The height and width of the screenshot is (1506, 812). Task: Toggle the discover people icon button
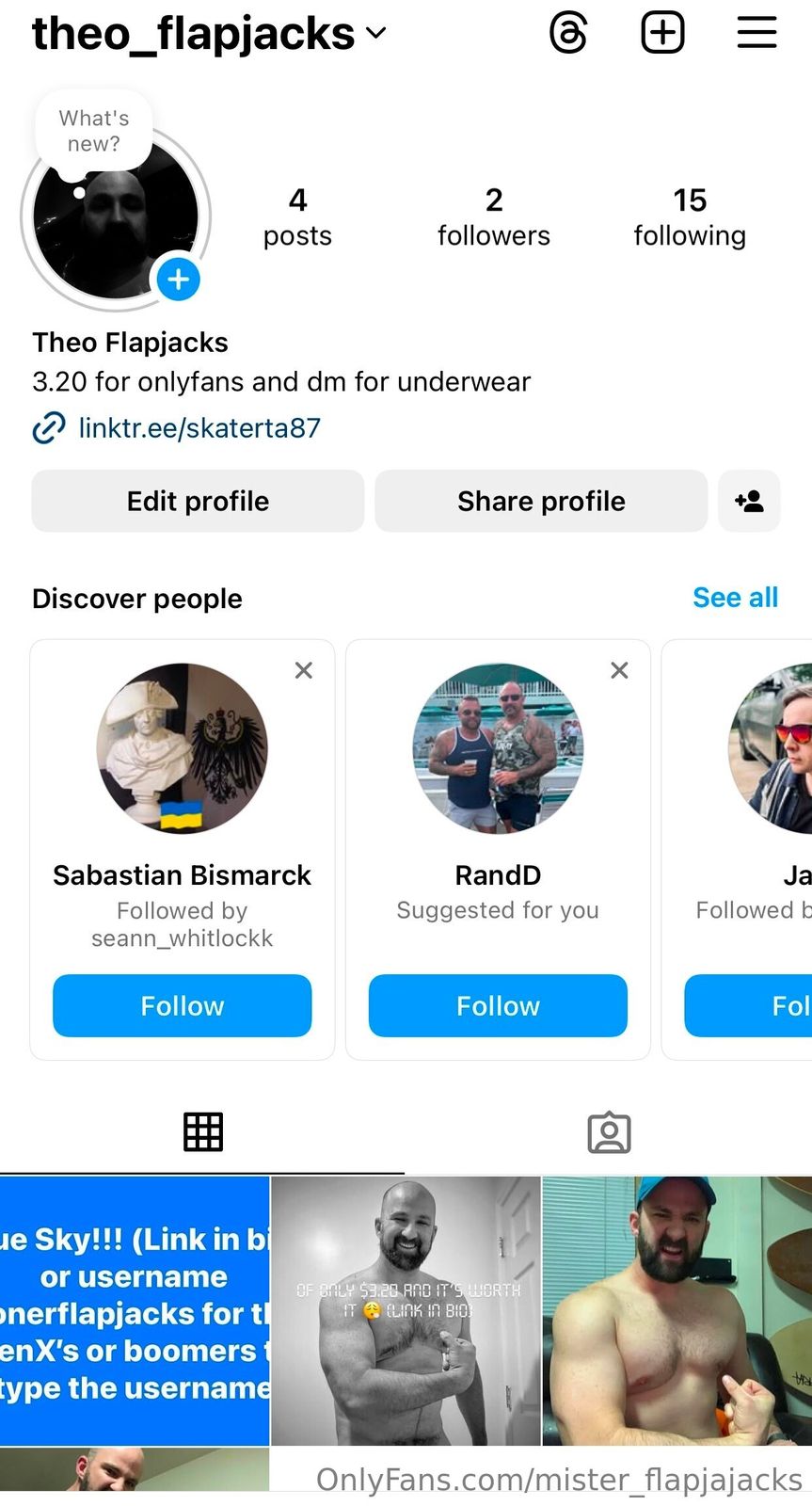click(749, 501)
